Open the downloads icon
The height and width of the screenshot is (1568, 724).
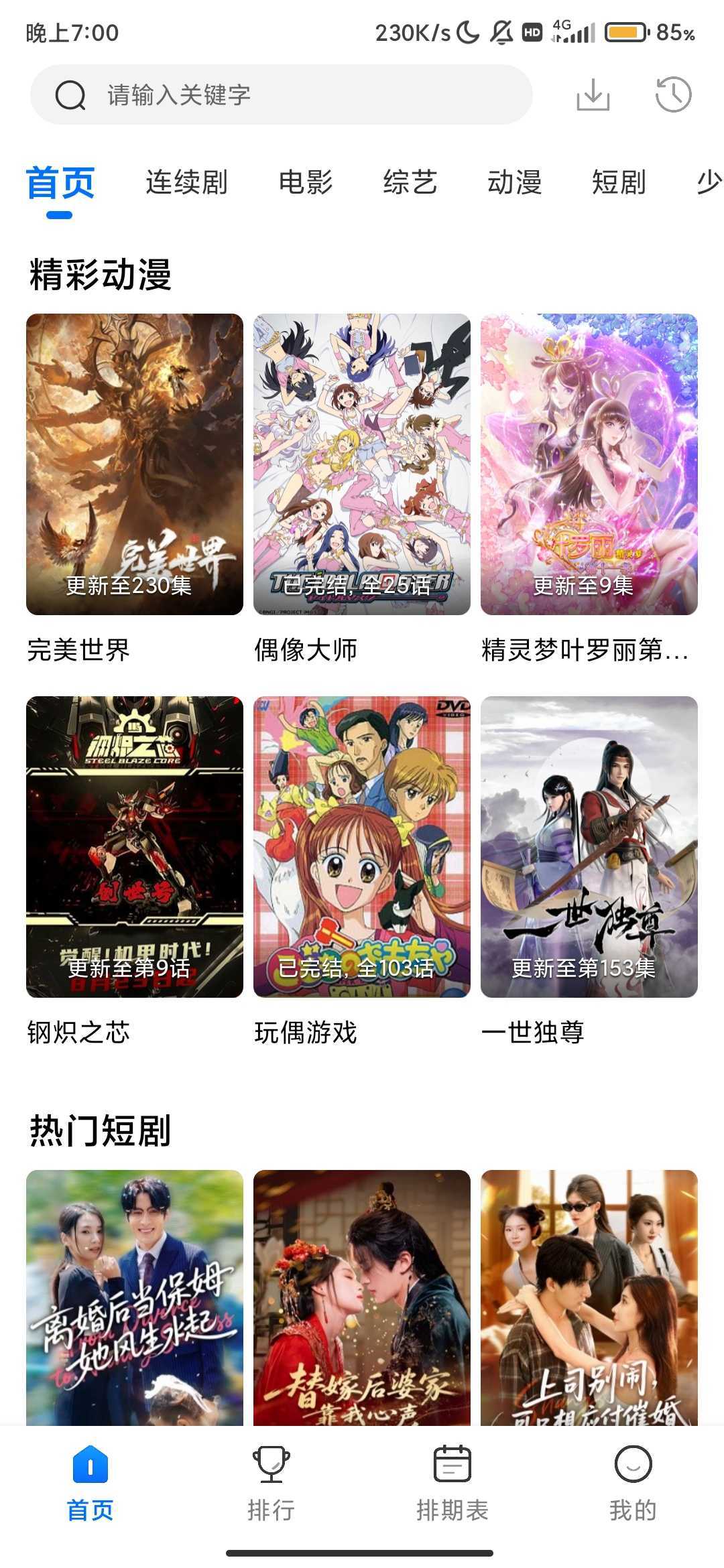[x=593, y=94]
